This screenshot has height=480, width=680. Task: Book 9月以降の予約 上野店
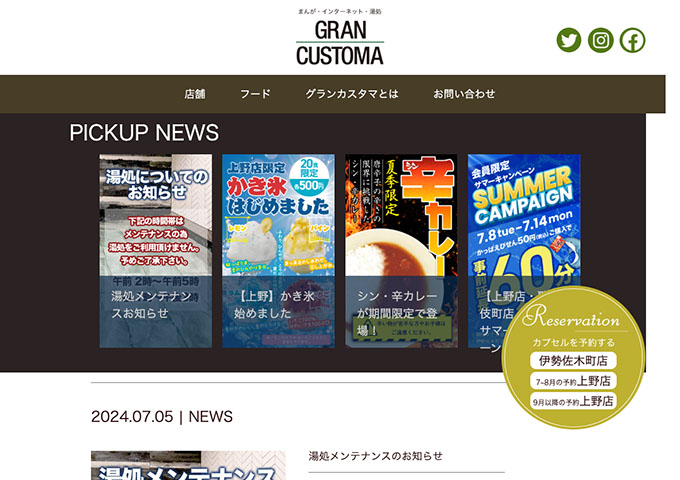pos(574,401)
